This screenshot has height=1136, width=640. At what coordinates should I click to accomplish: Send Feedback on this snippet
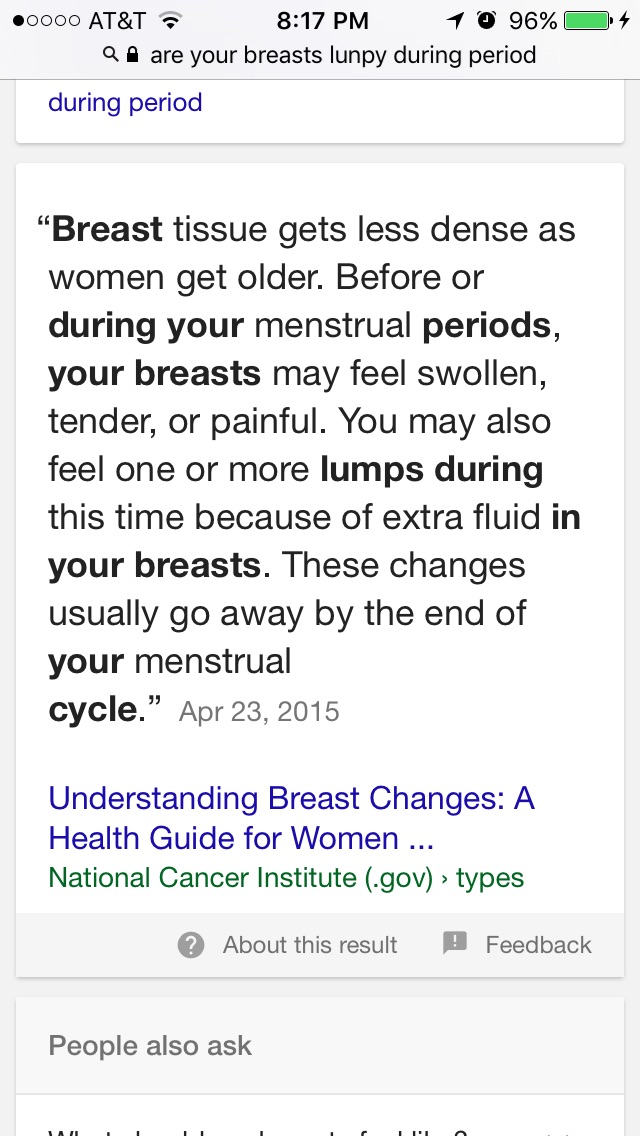[518, 944]
